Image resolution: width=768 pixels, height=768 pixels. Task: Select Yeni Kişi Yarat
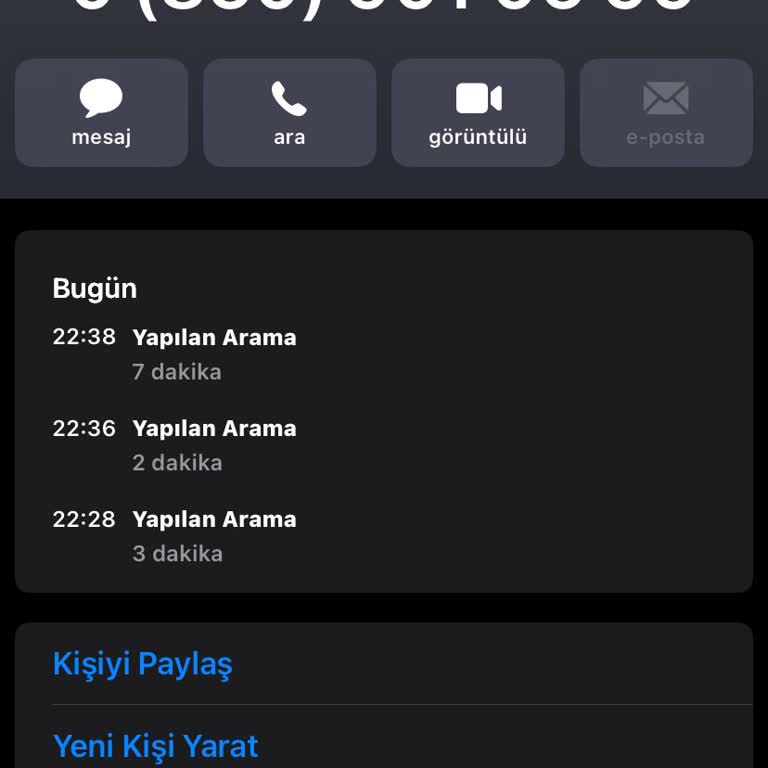tap(156, 745)
